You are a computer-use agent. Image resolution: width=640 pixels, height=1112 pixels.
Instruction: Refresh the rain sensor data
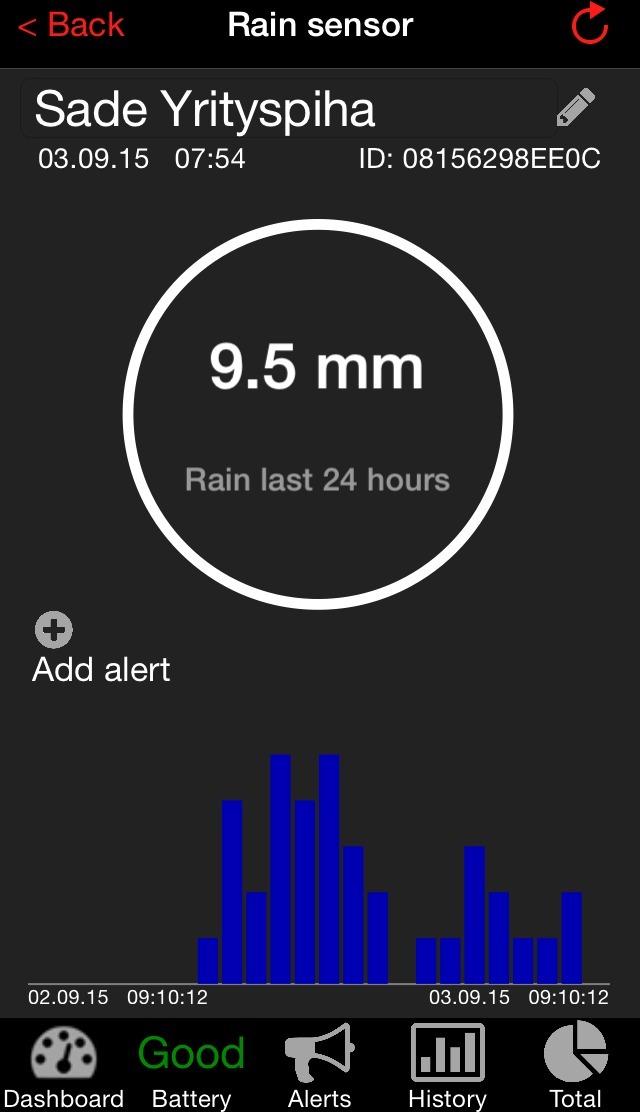pos(590,24)
